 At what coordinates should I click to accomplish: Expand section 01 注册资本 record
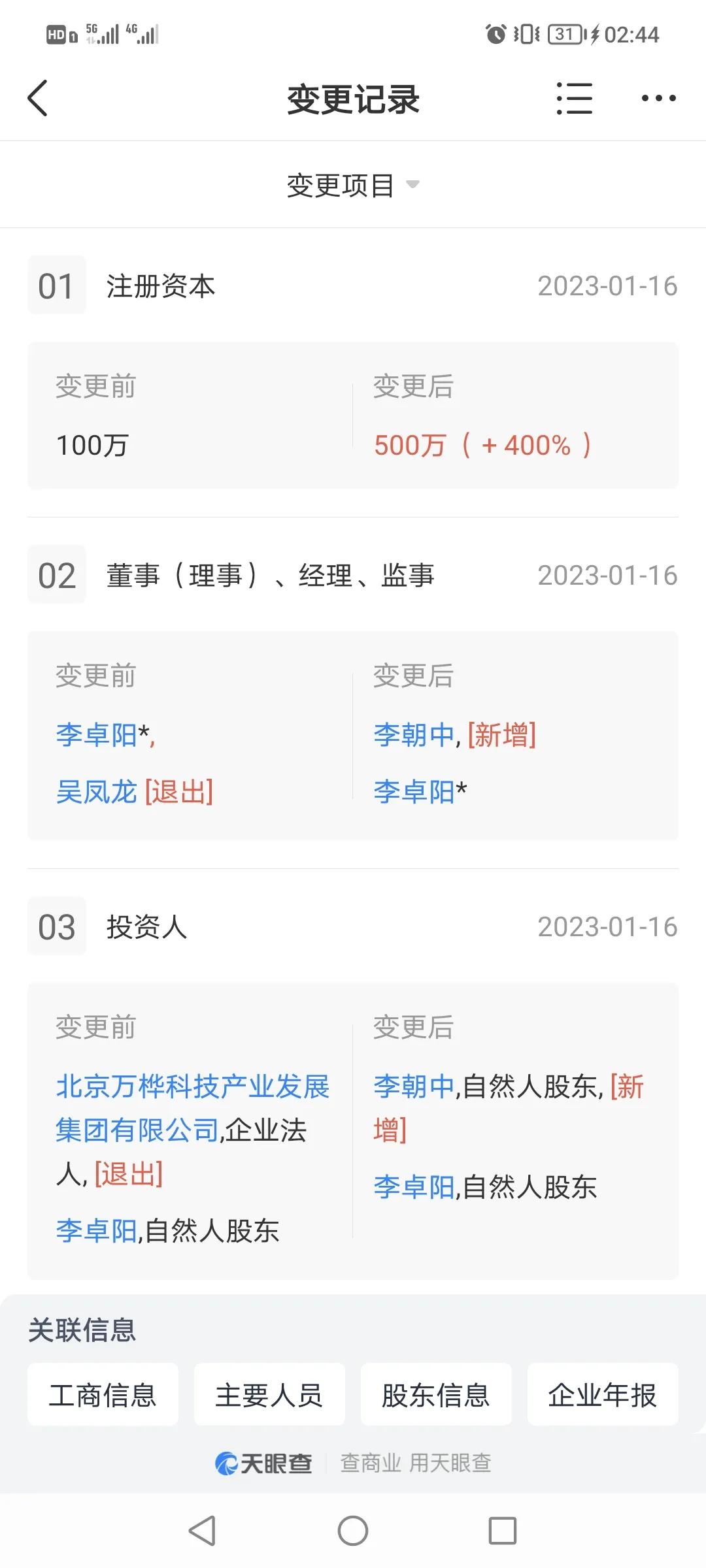point(161,286)
